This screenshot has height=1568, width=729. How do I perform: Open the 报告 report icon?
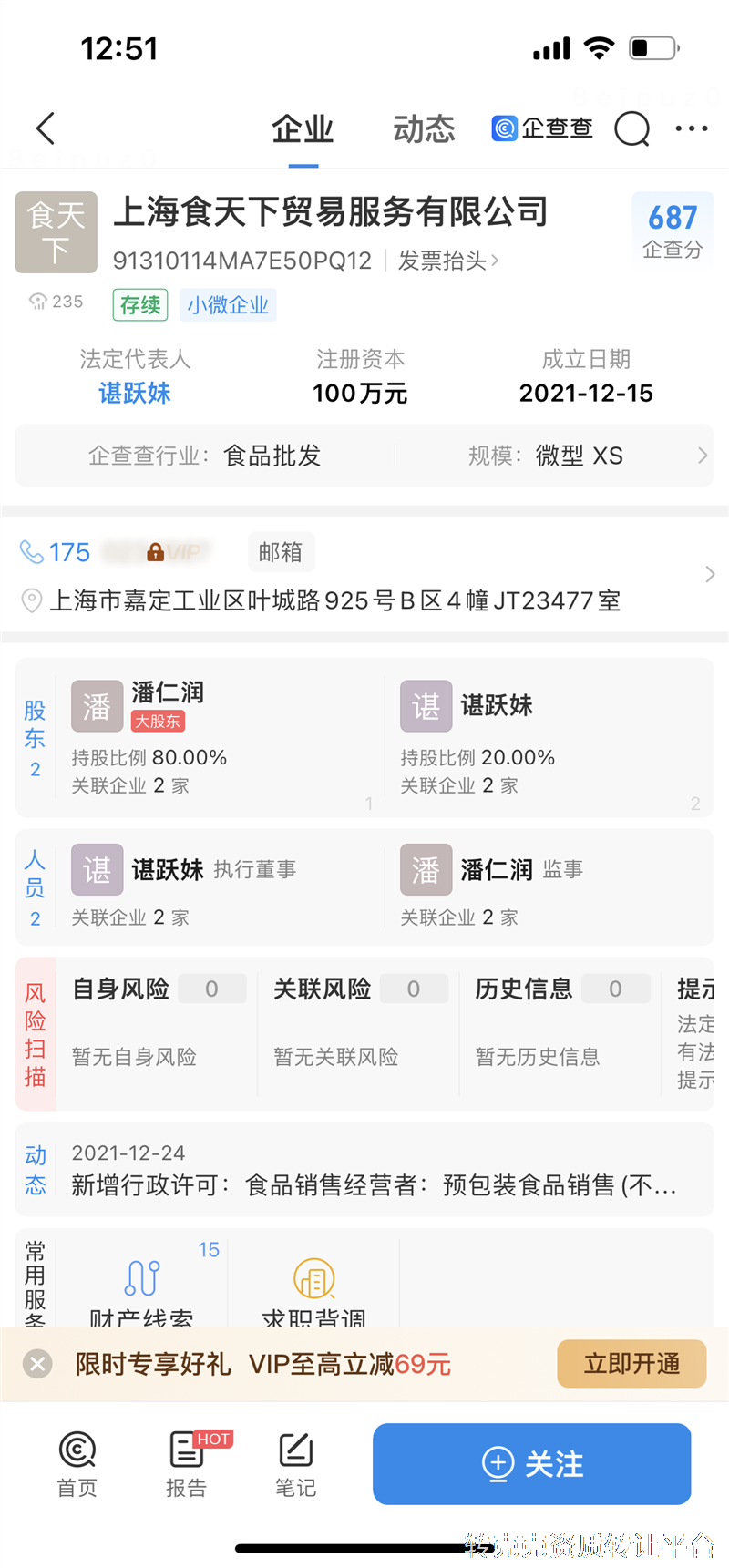(186, 1462)
